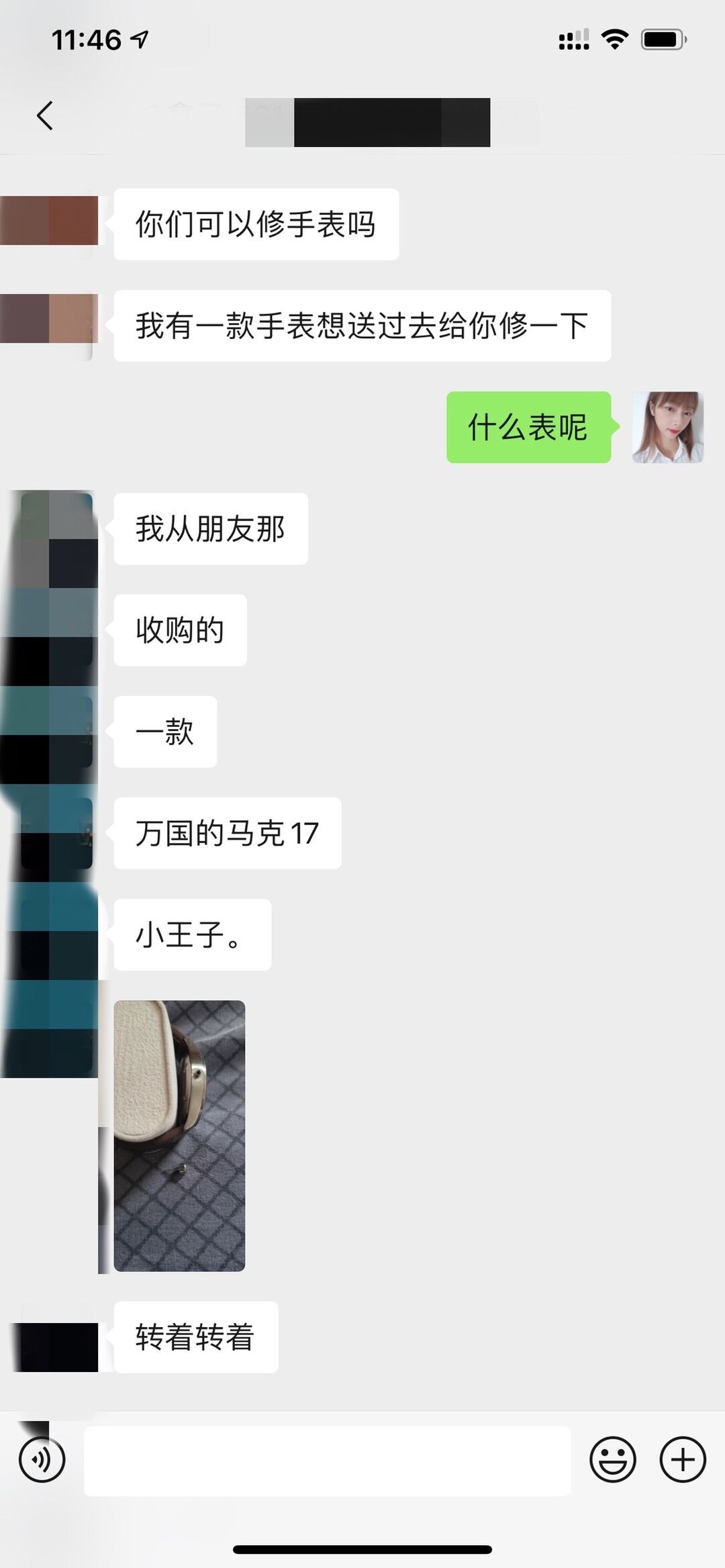Open the watch photo in chat
This screenshot has height=1568, width=725.
179,1136
